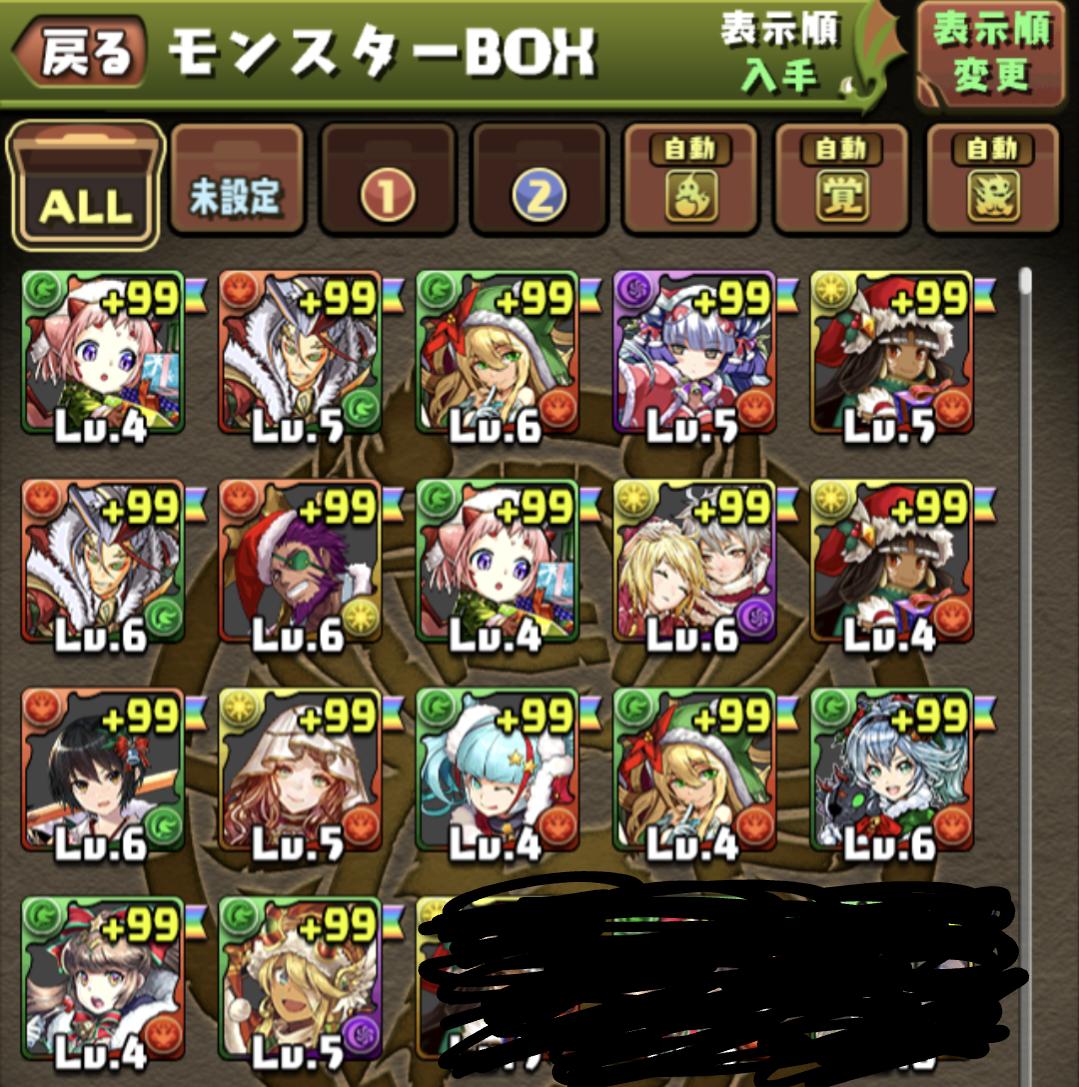Select the brown-haired wood monster Lv.4 in the bottom row
This screenshot has height=1087, width=1079.
(103, 980)
